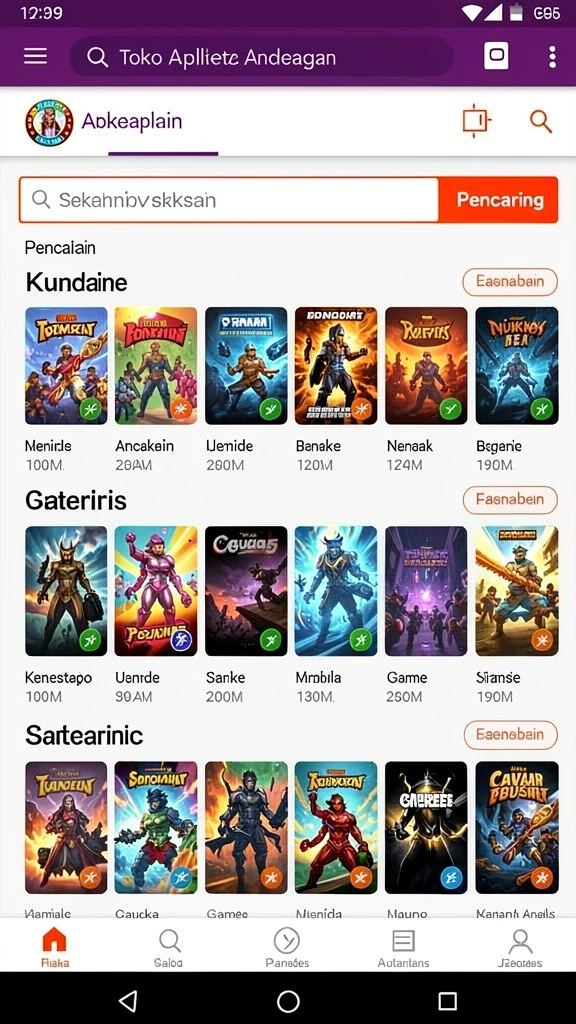Viewport: 576px width, 1024px height.
Task: Switch to the Saloa tab
Action: 168,947
